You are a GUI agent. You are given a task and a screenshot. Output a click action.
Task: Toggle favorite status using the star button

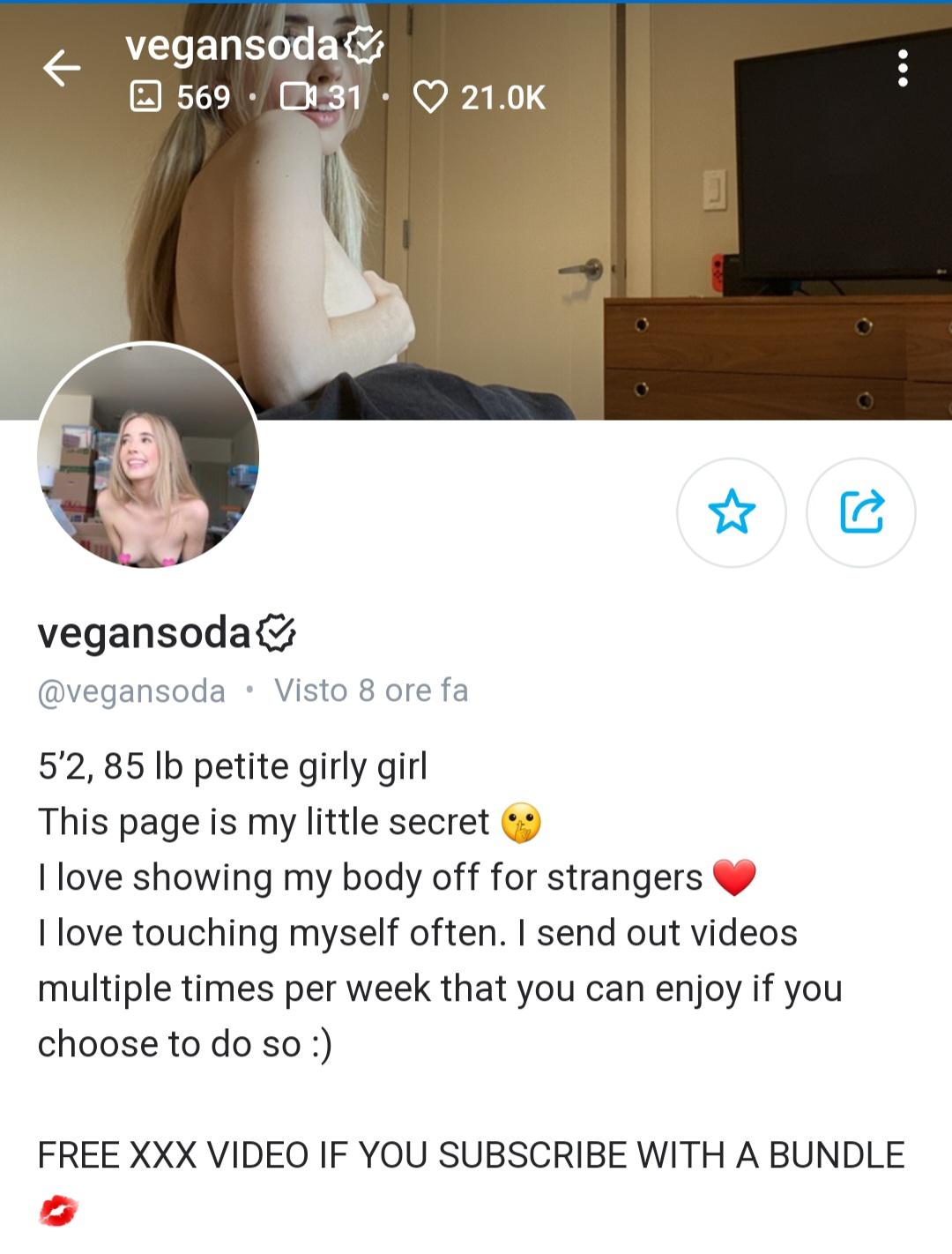(x=732, y=512)
